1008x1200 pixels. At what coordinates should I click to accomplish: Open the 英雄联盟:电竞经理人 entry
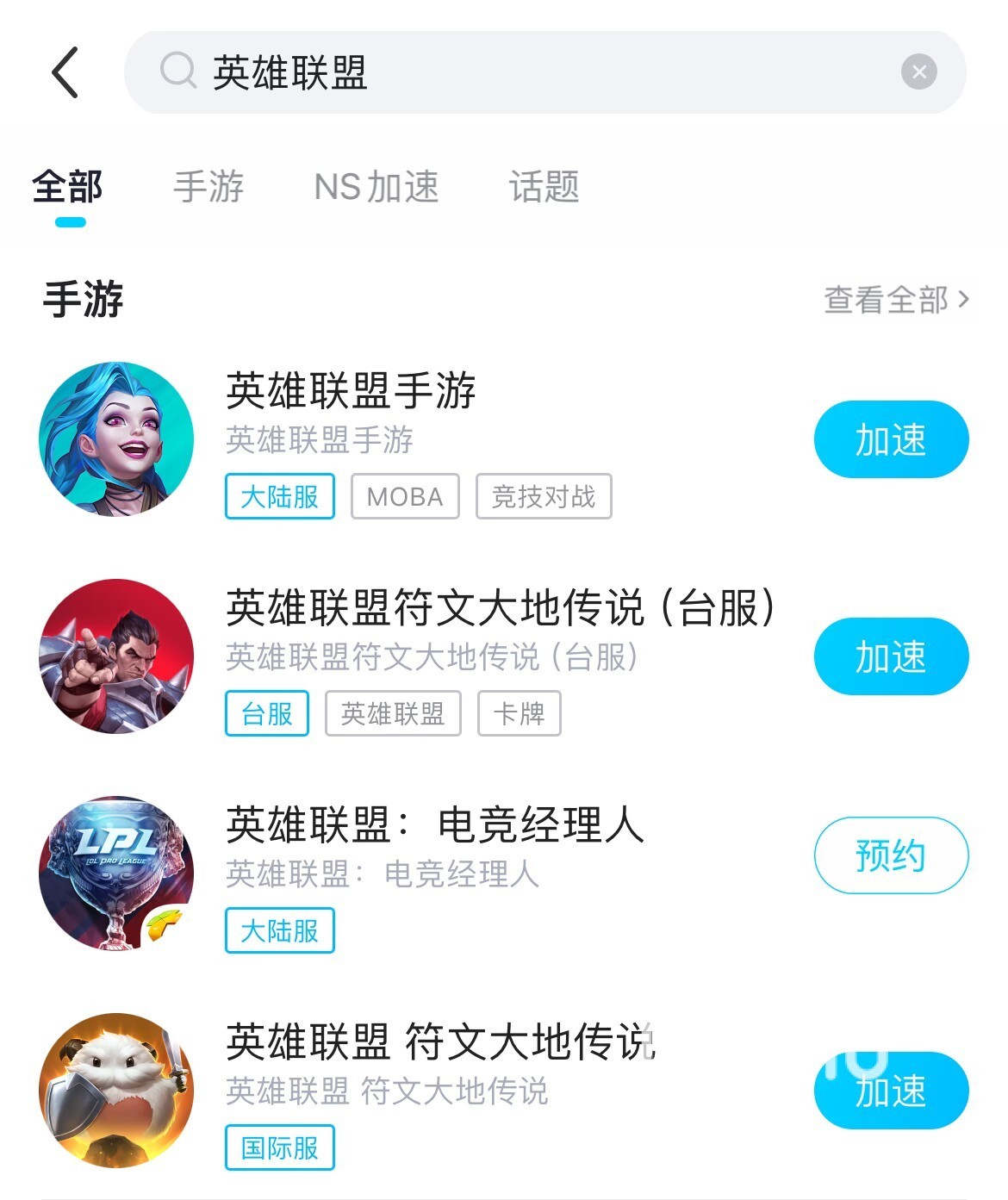435,826
